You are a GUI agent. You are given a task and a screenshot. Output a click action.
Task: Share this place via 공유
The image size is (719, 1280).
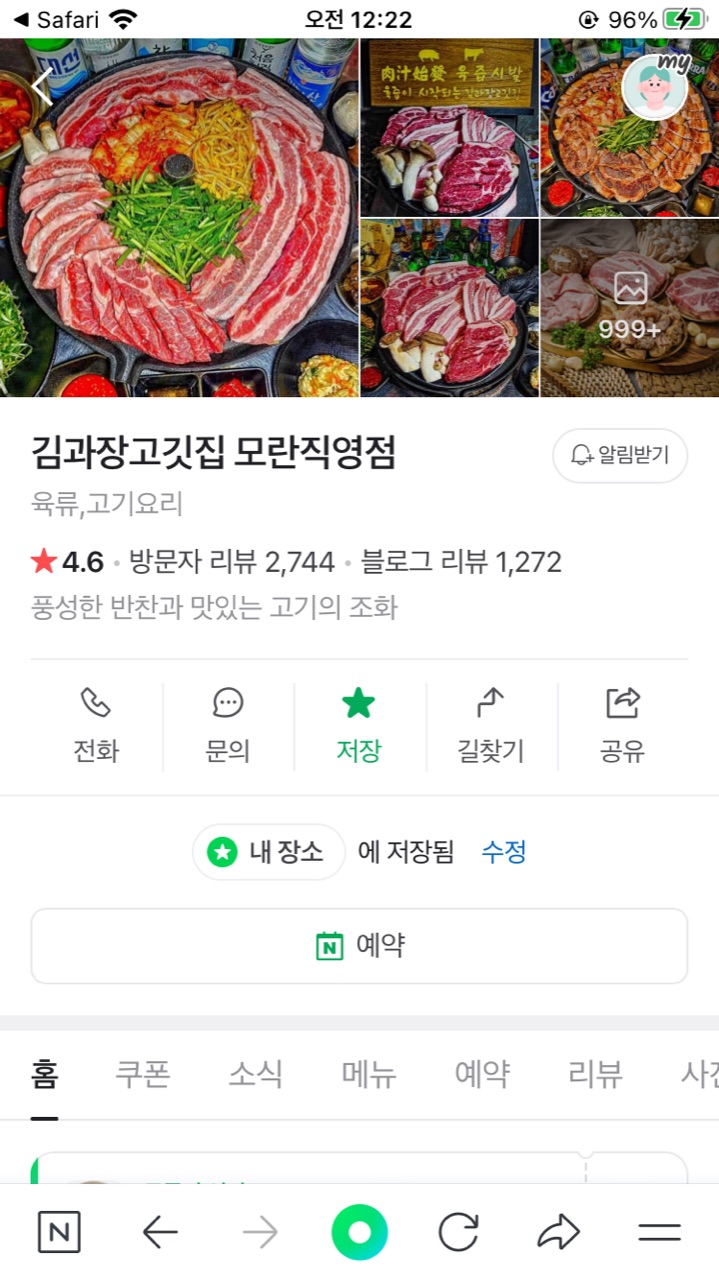coord(622,726)
